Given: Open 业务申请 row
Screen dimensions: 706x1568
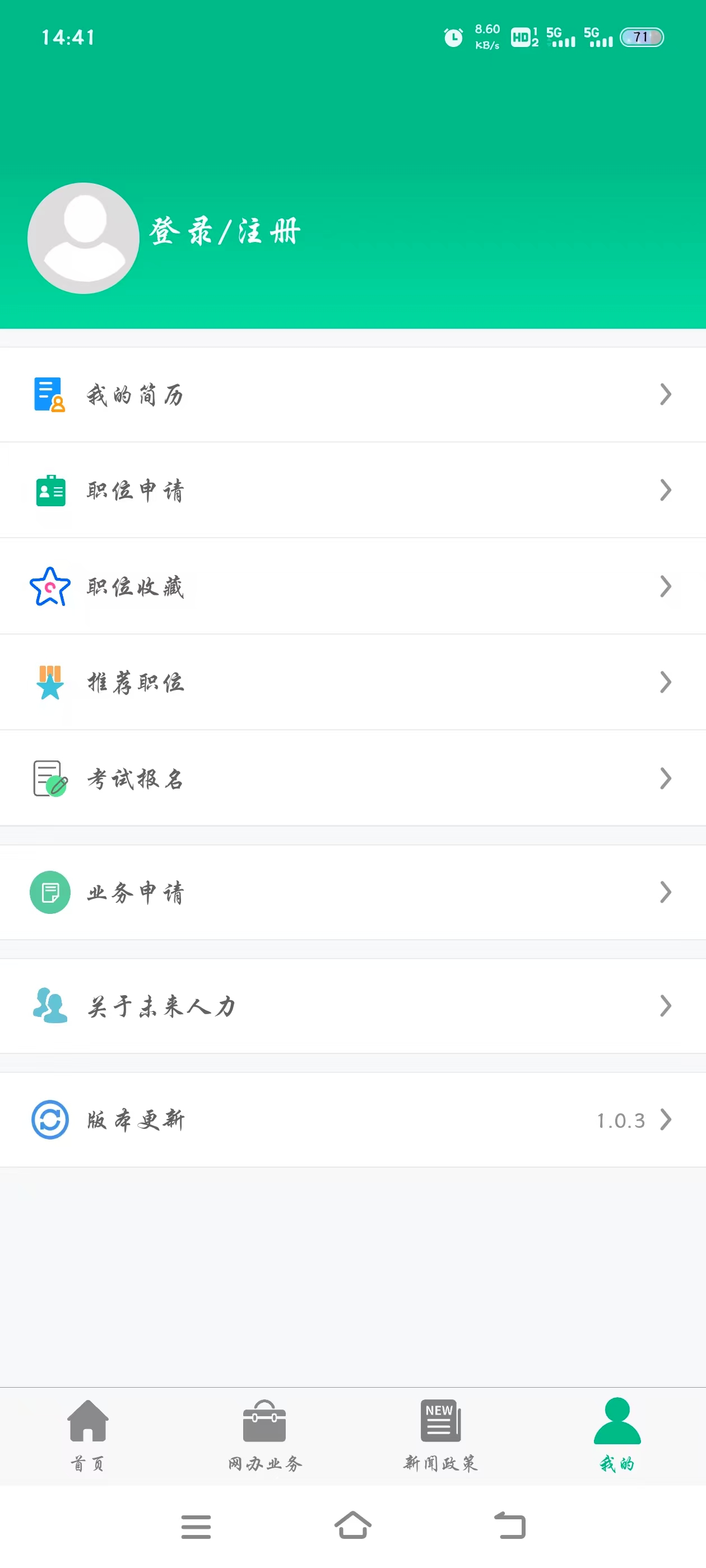Looking at the screenshot, I should pyautogui.click(x=352, y=892).
